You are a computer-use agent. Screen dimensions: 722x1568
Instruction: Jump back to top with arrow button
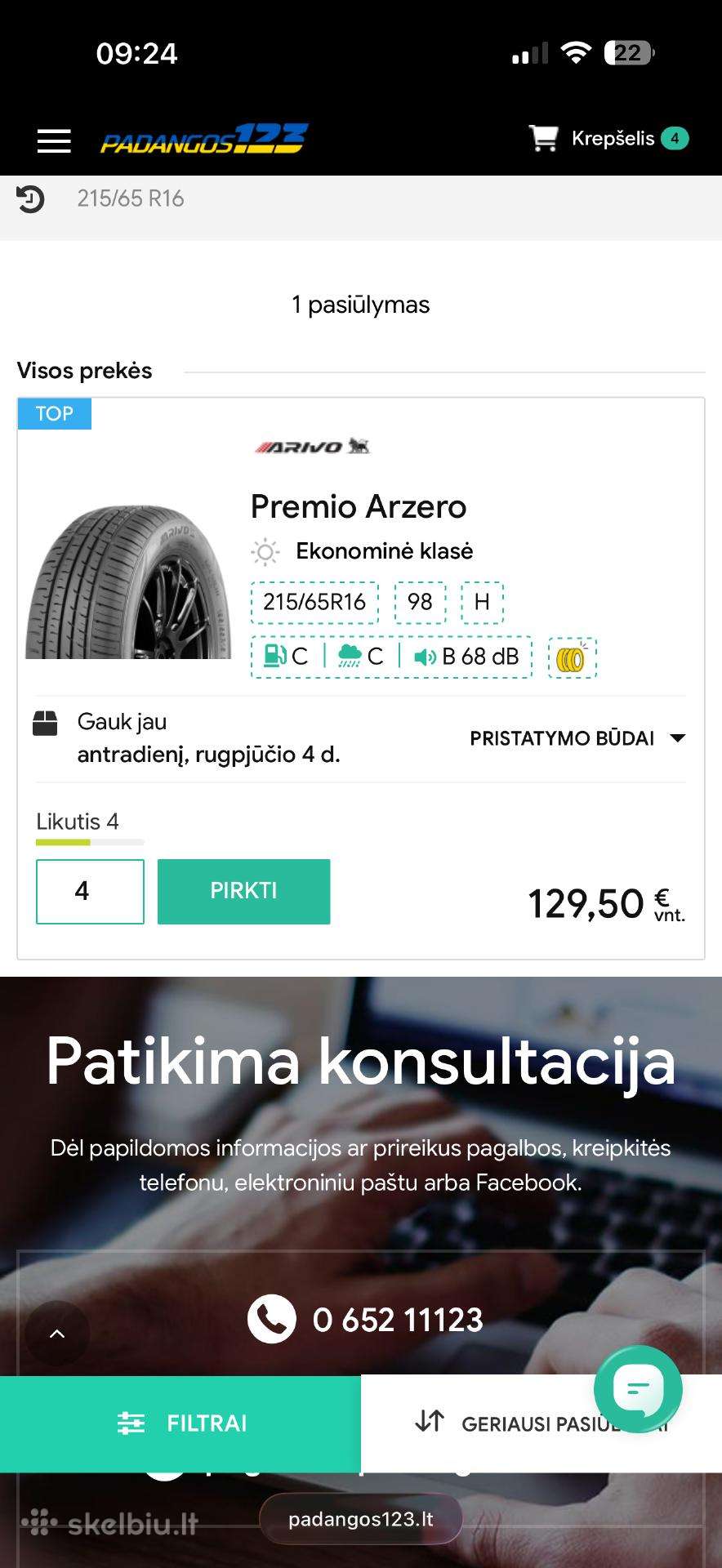click(57, 1334)
